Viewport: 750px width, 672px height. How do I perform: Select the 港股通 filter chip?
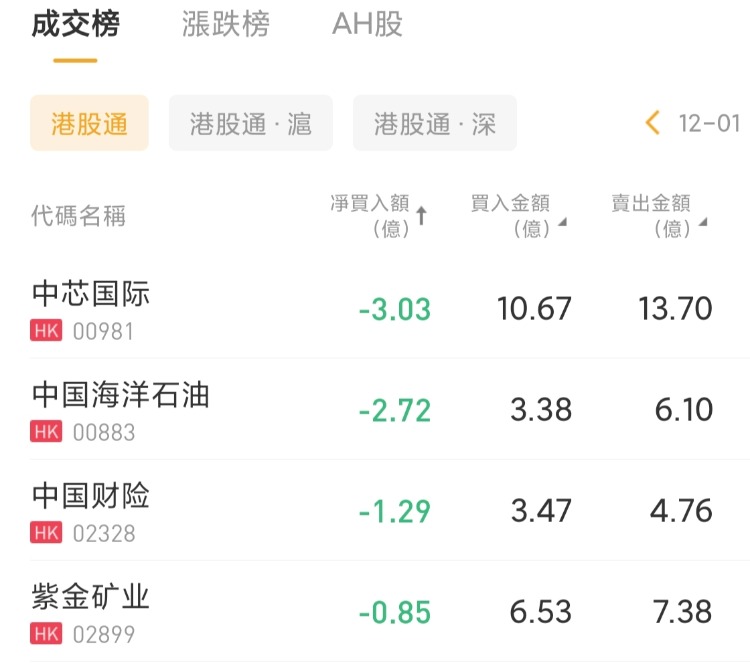pos(89,123)
